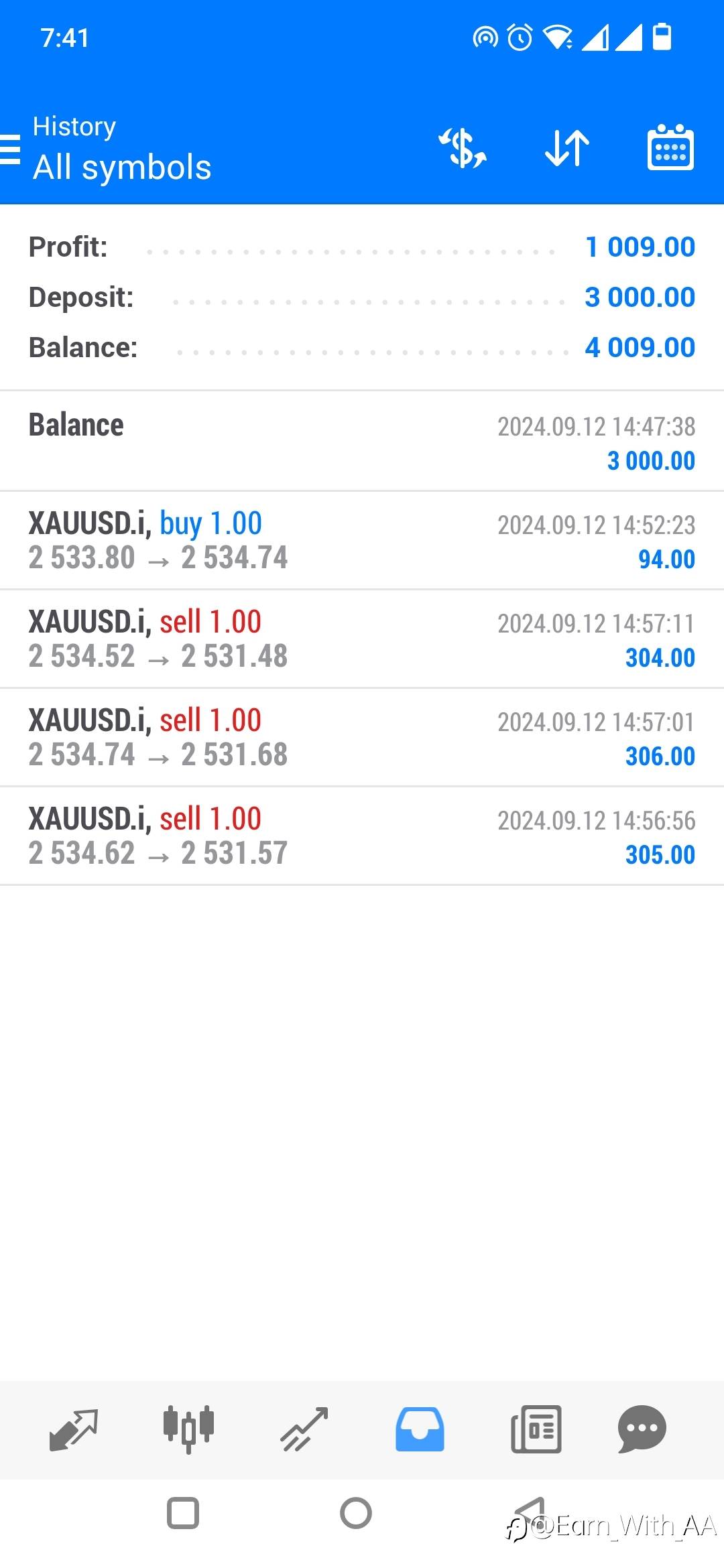Open the symbol filter dollar icon
This screenshot has width=724, height=1568.
(463, 148)
